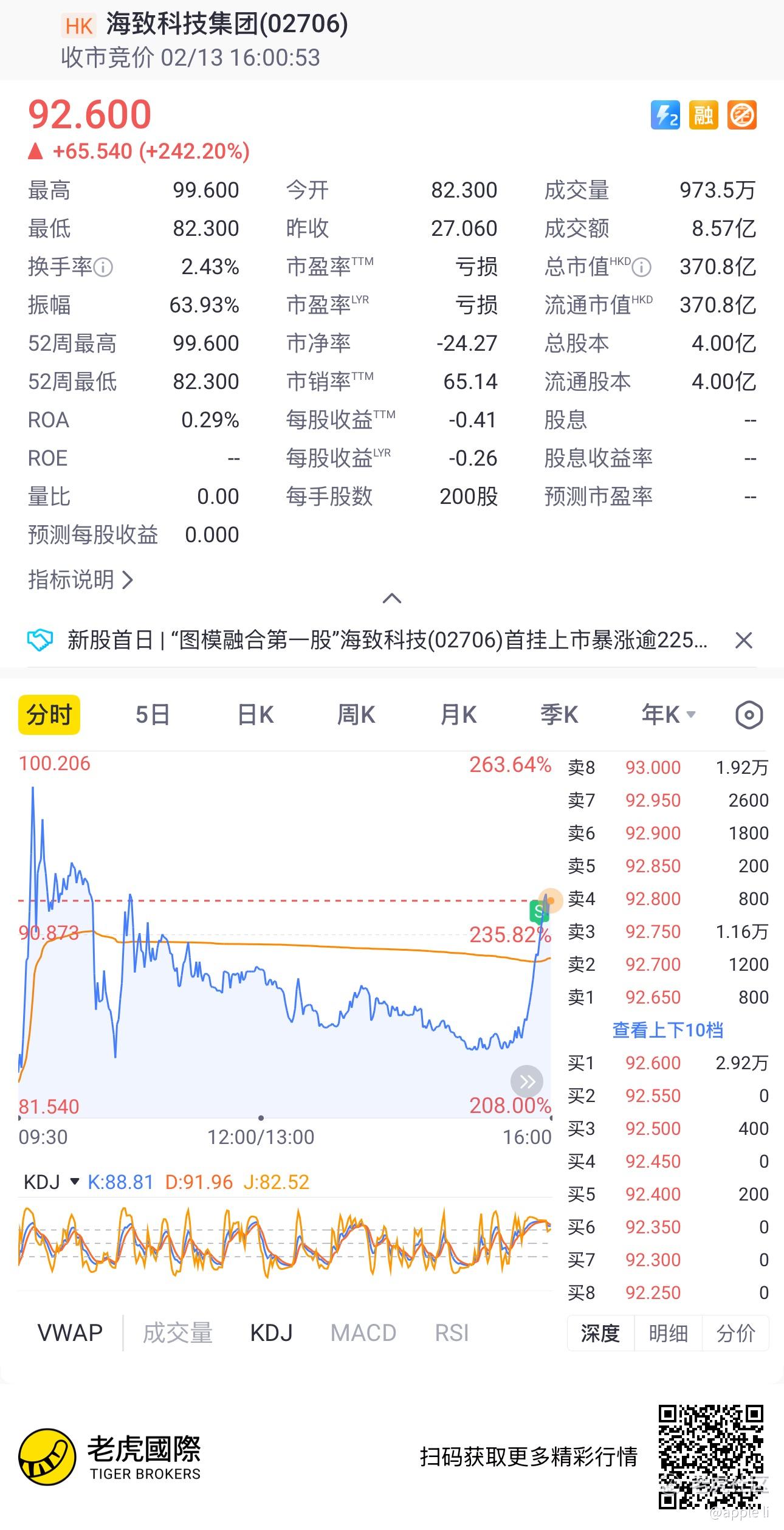Open the 新股首日 news headline

387,640
